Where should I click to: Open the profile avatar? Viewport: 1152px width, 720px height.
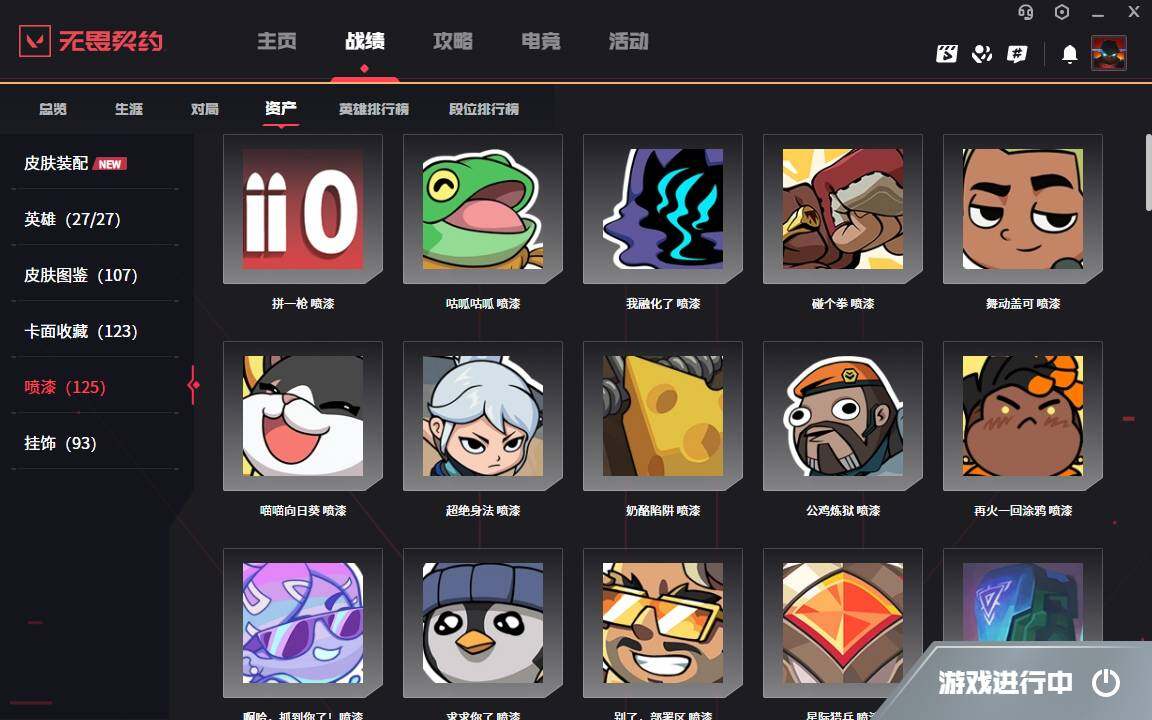click(1108, 54)
